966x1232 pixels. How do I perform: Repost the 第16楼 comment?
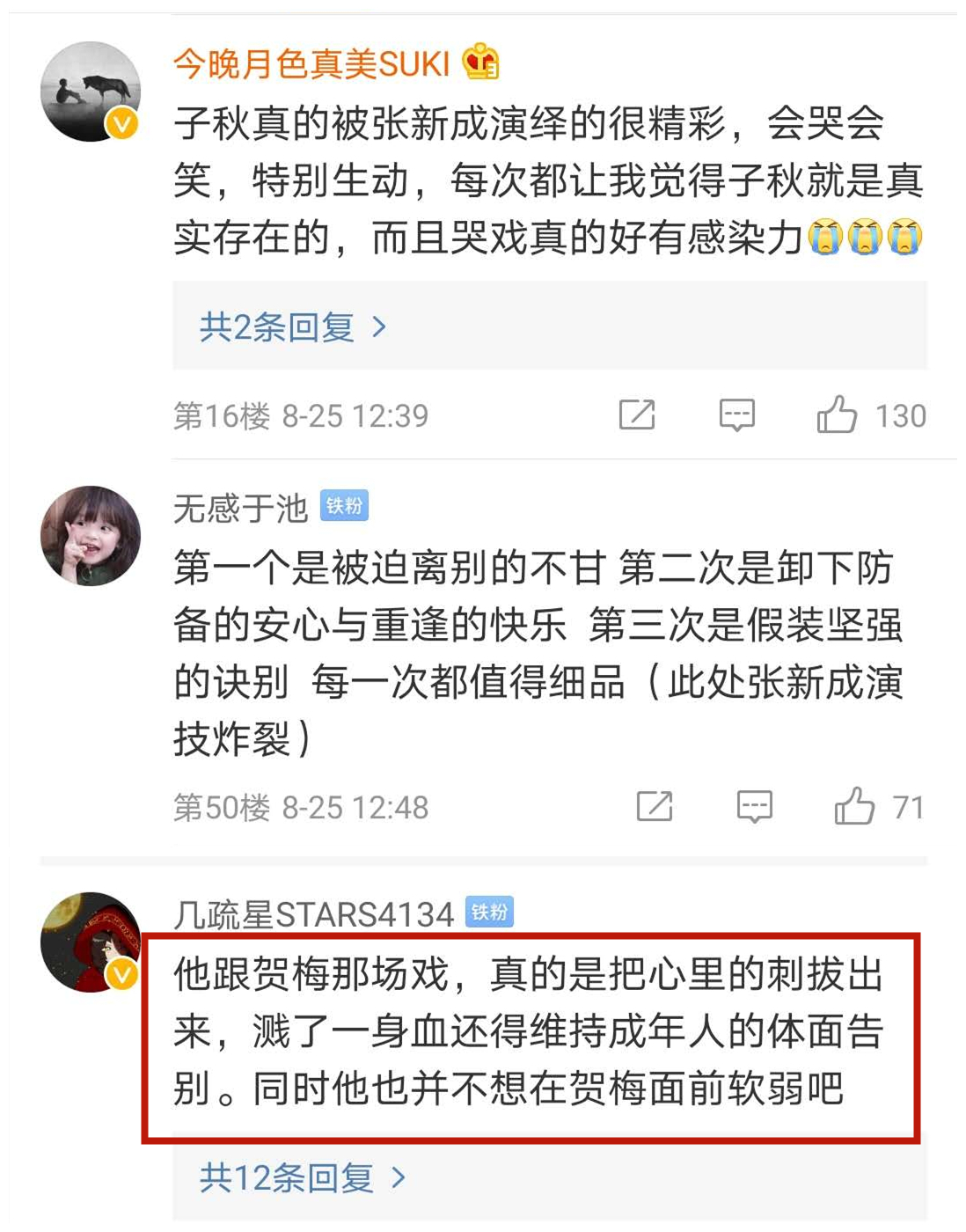637,414
